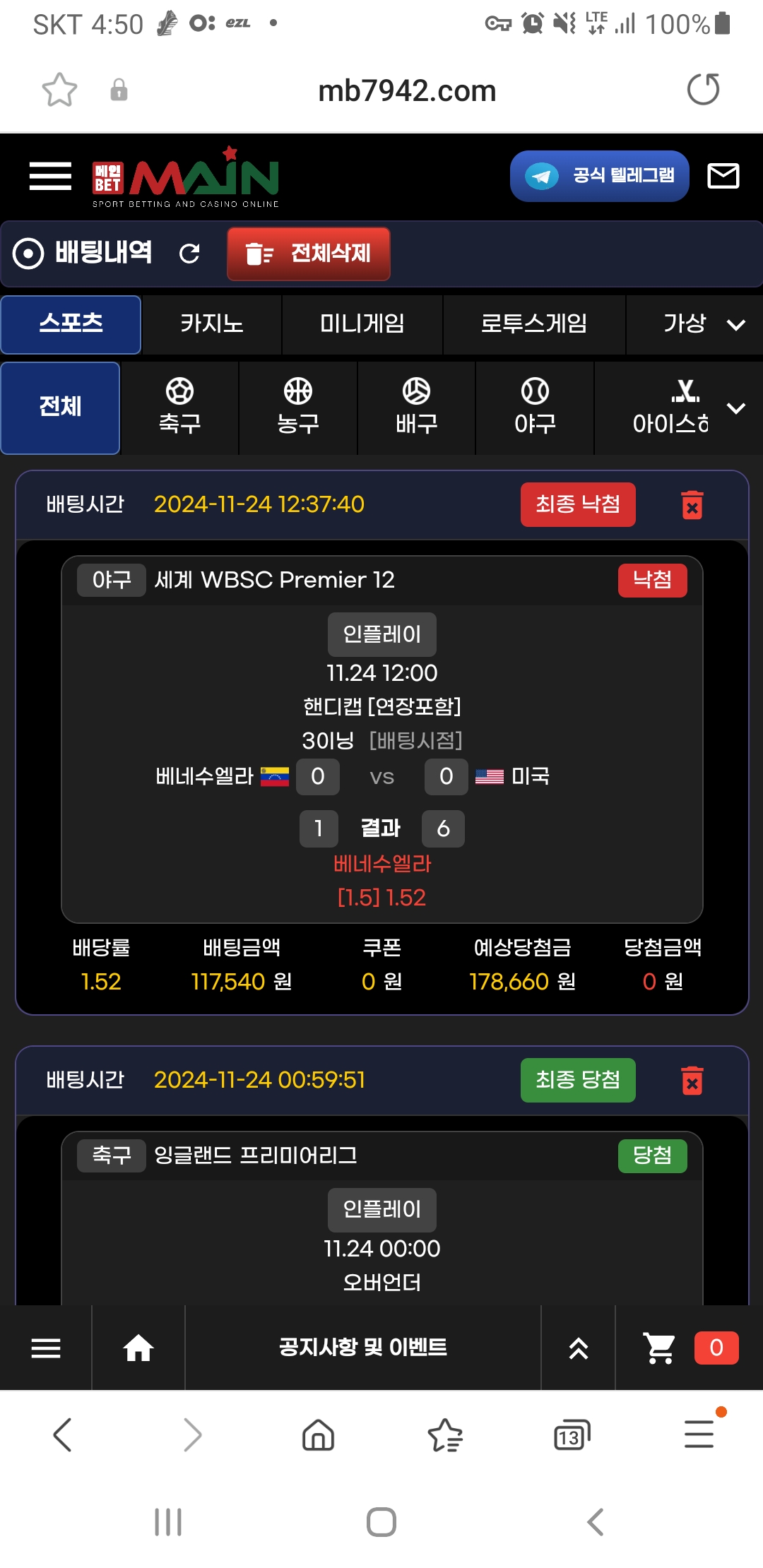The height and width of the screenshot is (1568, 763).
Task: Delete the bet placed at 12:37:40
Action: [692, 505]
